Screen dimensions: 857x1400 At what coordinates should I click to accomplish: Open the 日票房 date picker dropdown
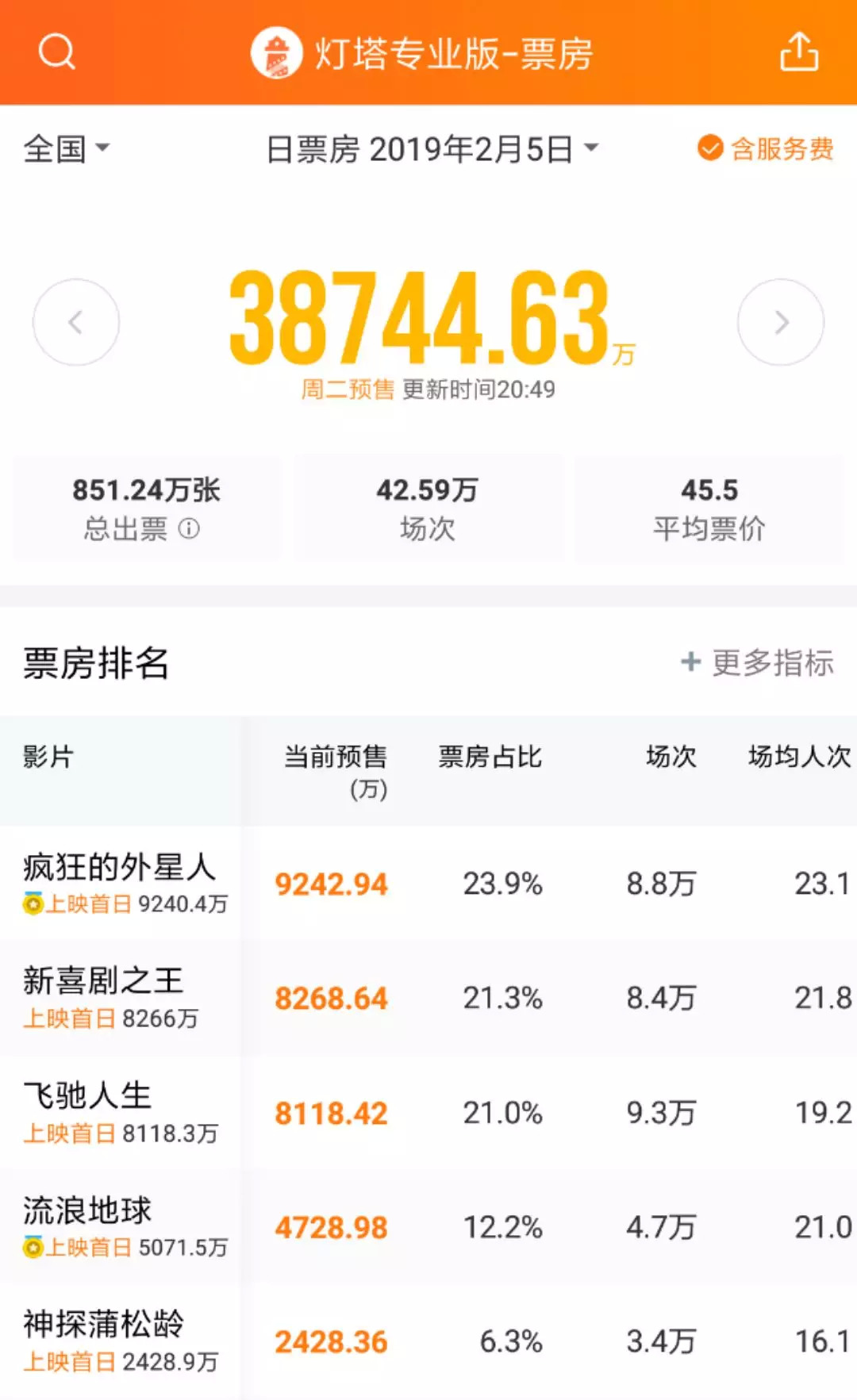[x=432, y=148]
